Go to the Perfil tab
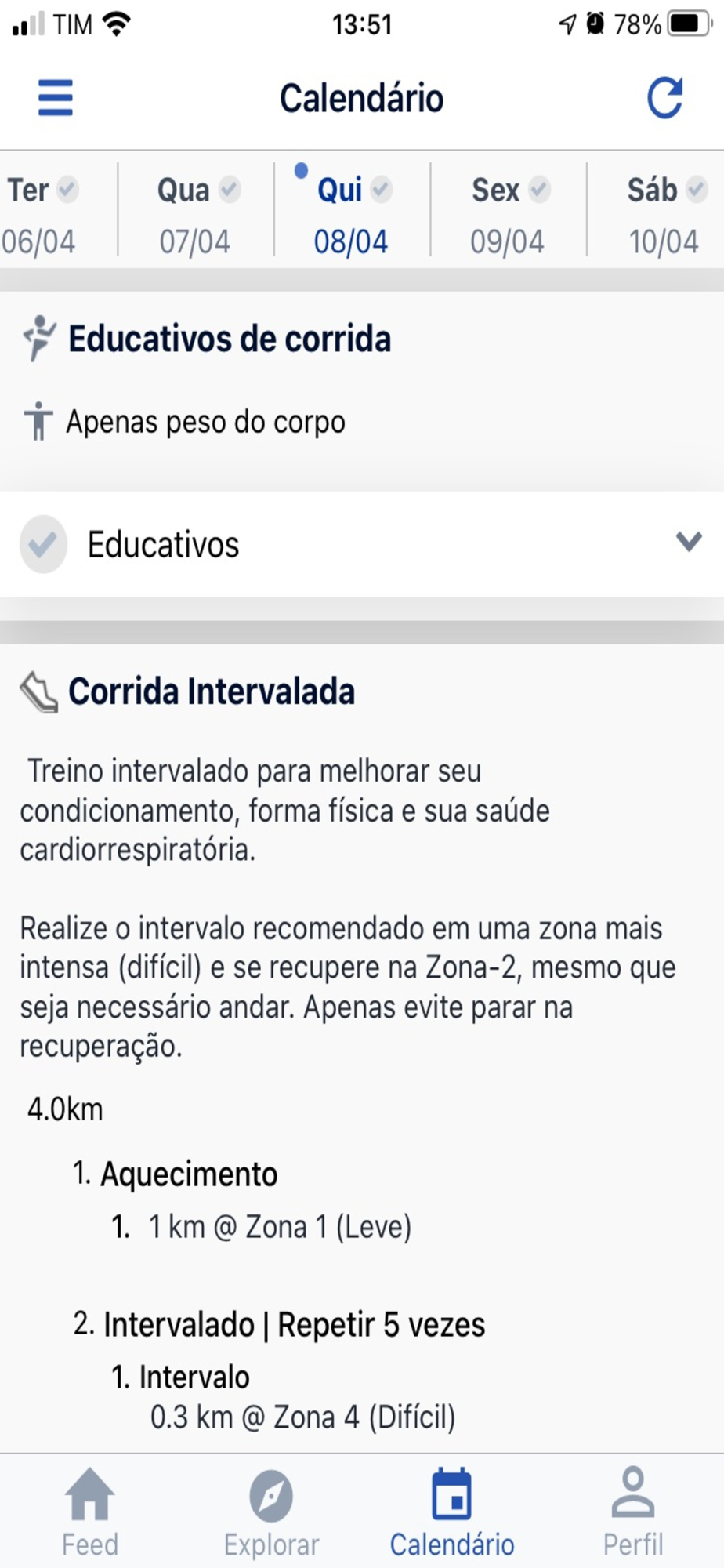The image size is (724, 1568). pos(633,1512)
